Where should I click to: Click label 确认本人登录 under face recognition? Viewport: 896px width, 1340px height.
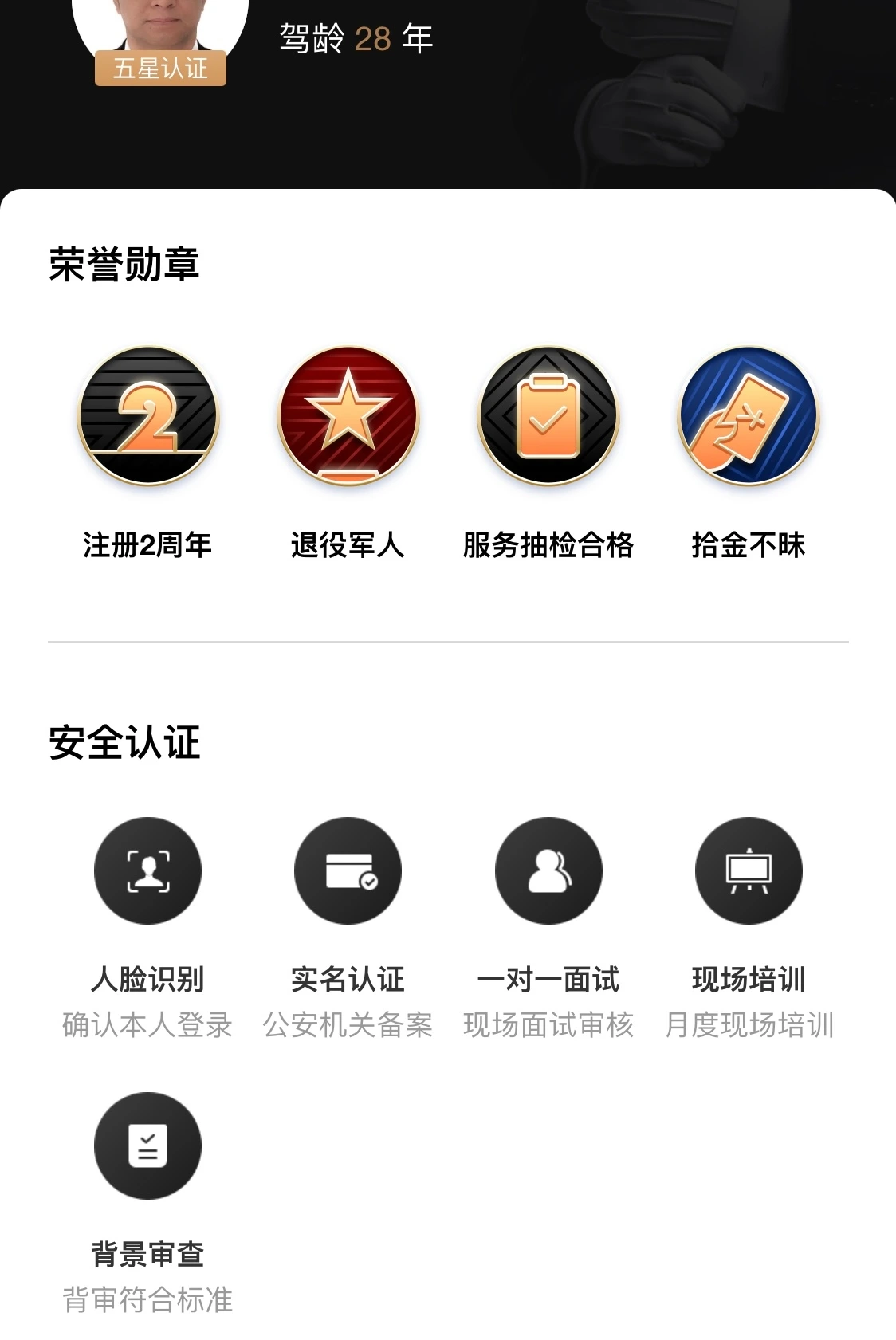(x=147, y=1026)
